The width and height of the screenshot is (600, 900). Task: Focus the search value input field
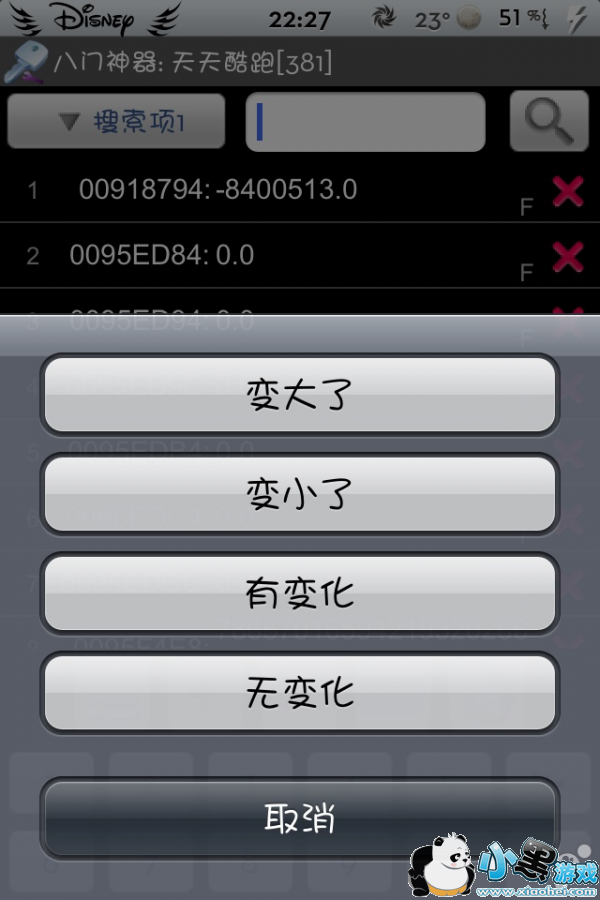tap(365, 122)
